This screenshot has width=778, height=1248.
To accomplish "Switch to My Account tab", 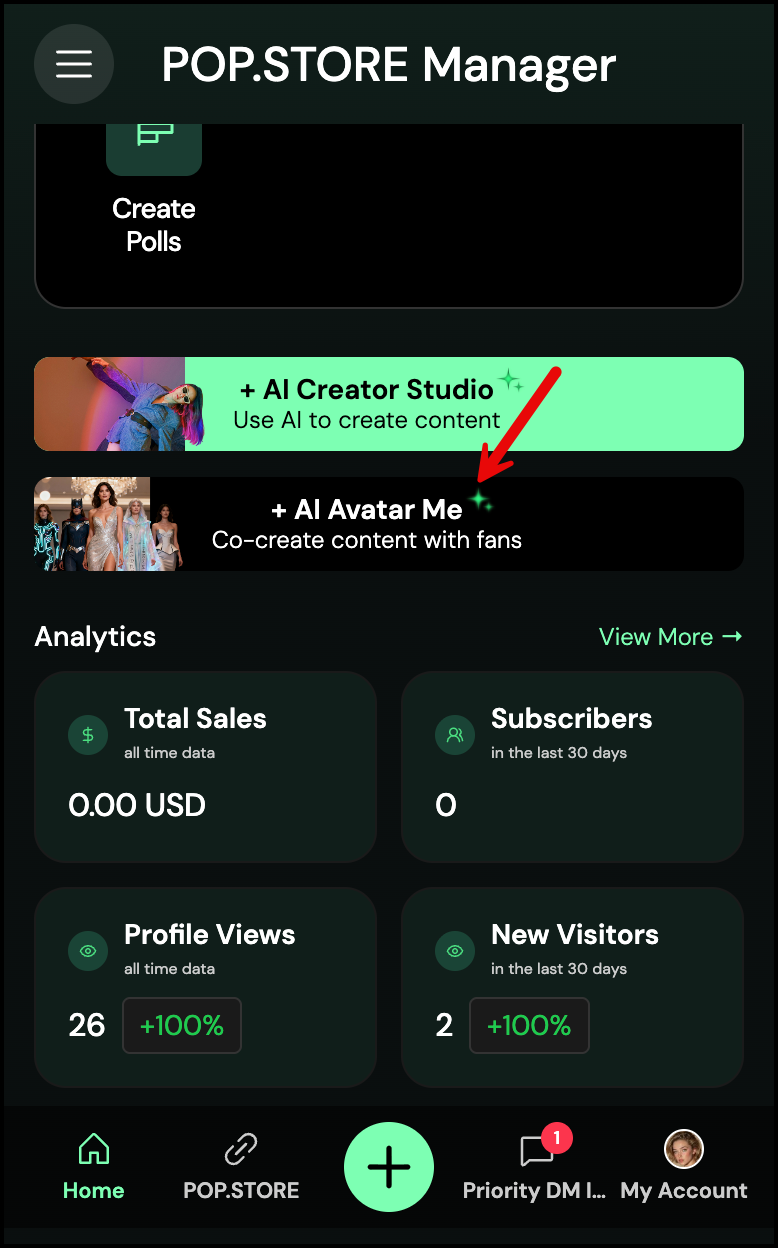I will point(684,1167).
